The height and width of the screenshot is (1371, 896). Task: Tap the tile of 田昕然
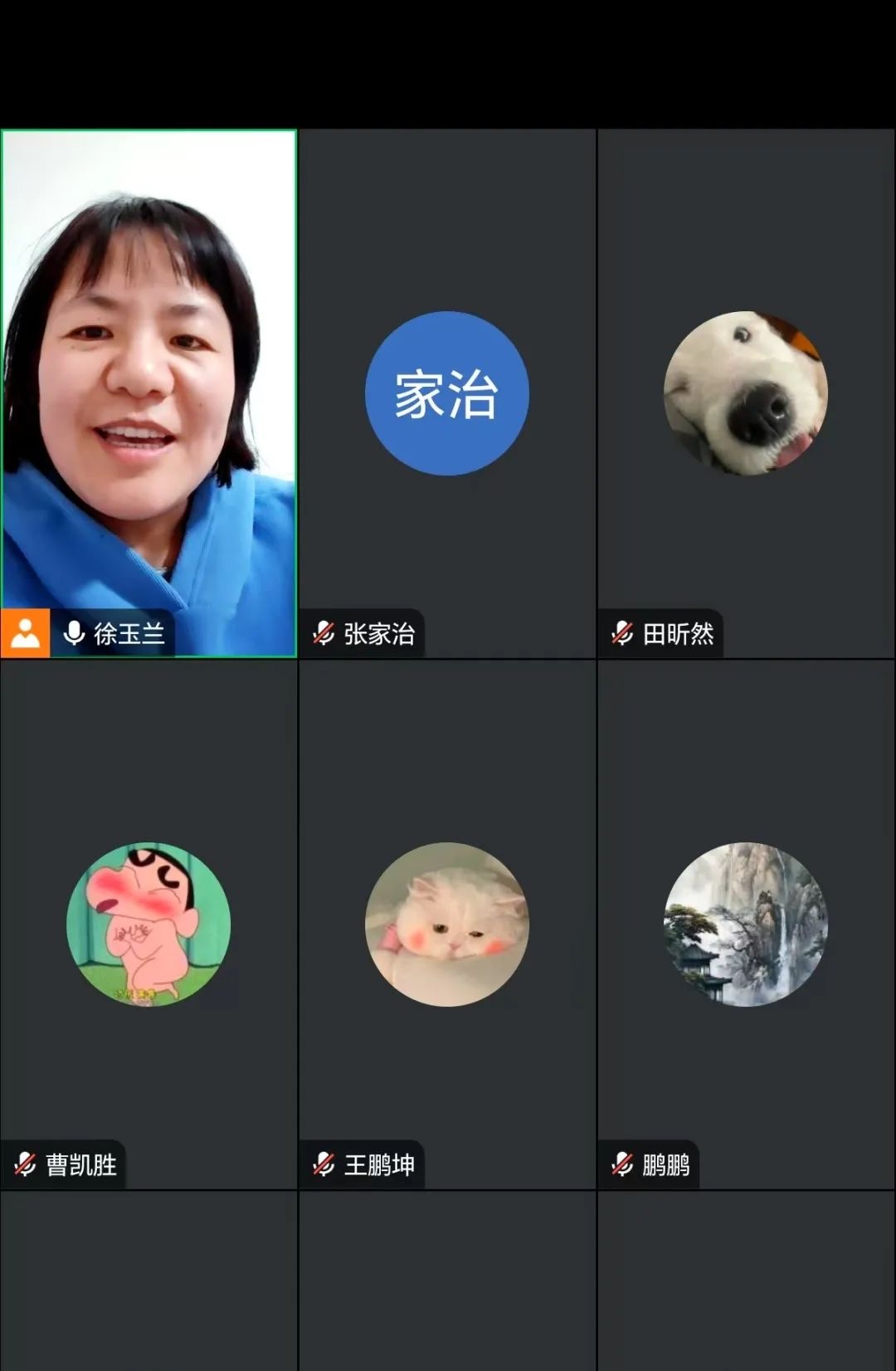(746, 393)
